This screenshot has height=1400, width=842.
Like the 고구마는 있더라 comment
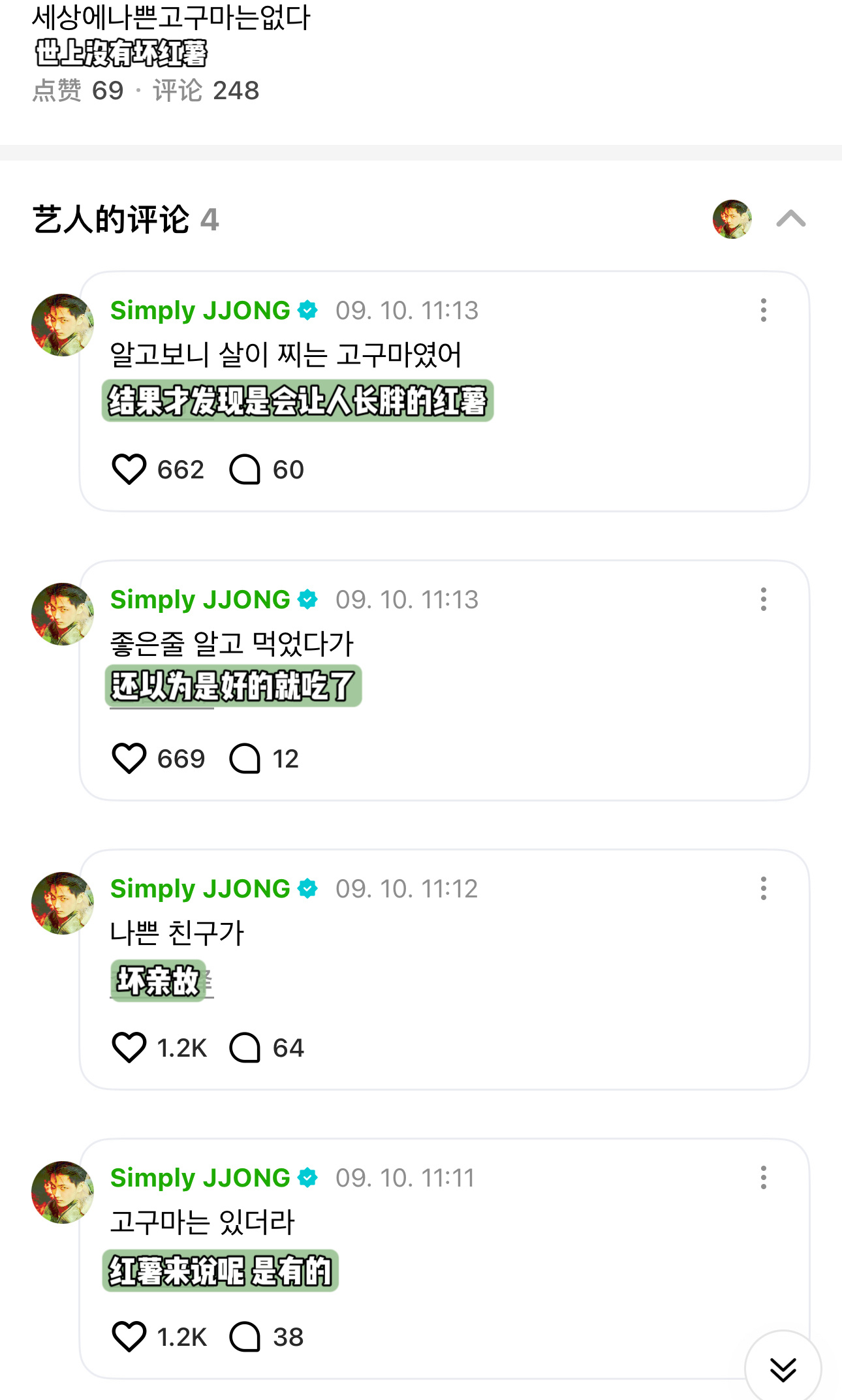[129, 1337]
